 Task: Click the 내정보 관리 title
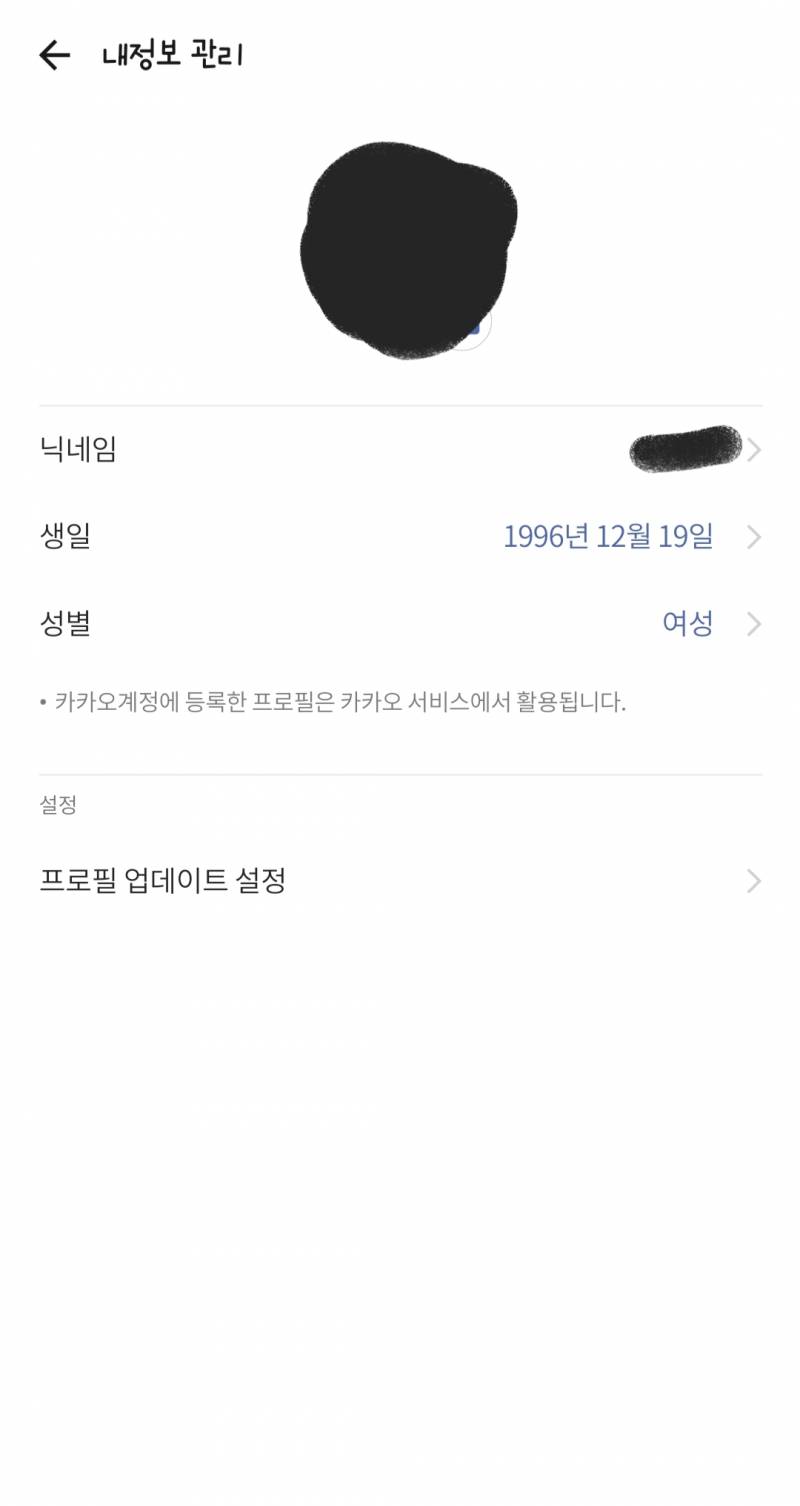click(172, 55)
